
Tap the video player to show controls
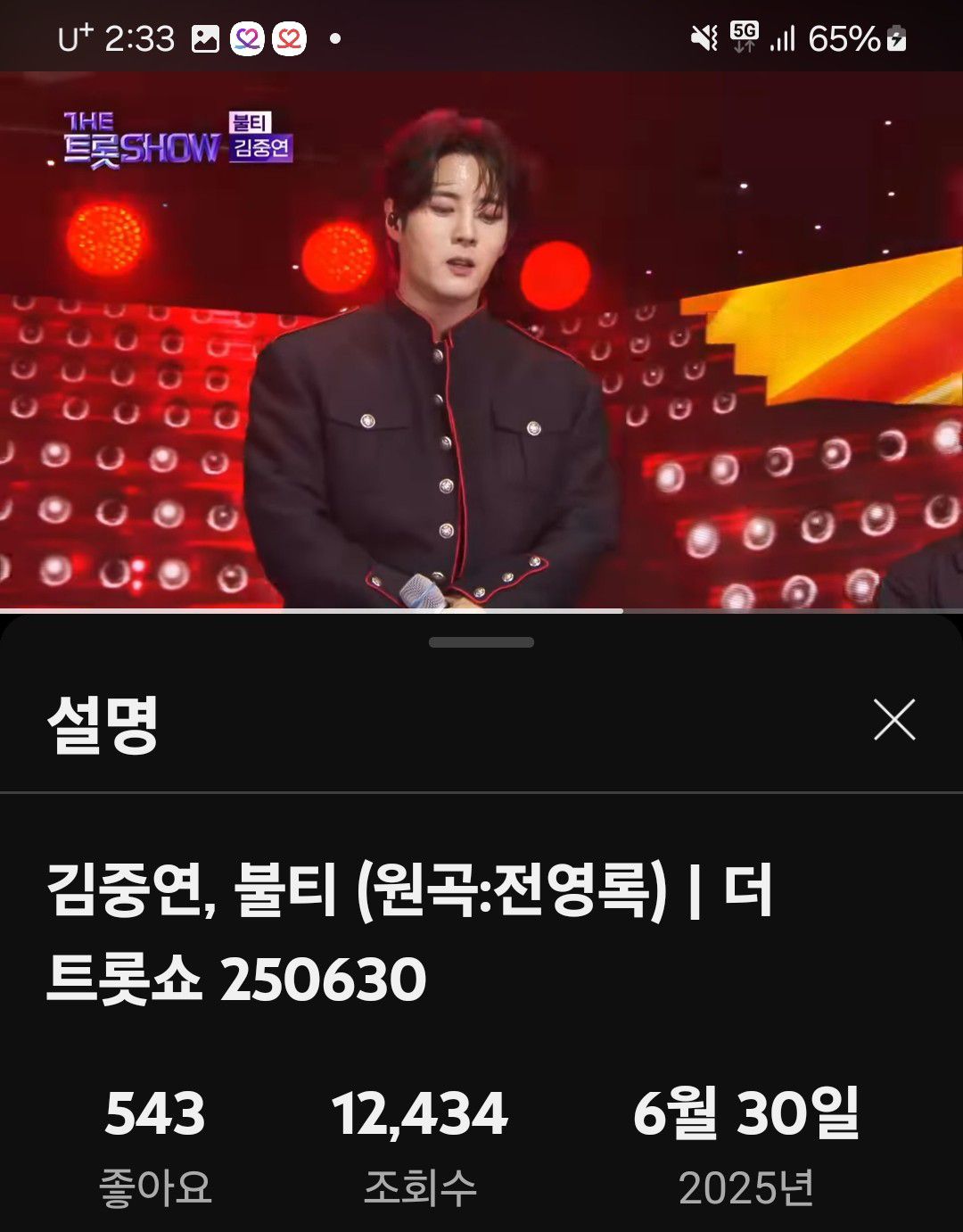coord(481,339)
